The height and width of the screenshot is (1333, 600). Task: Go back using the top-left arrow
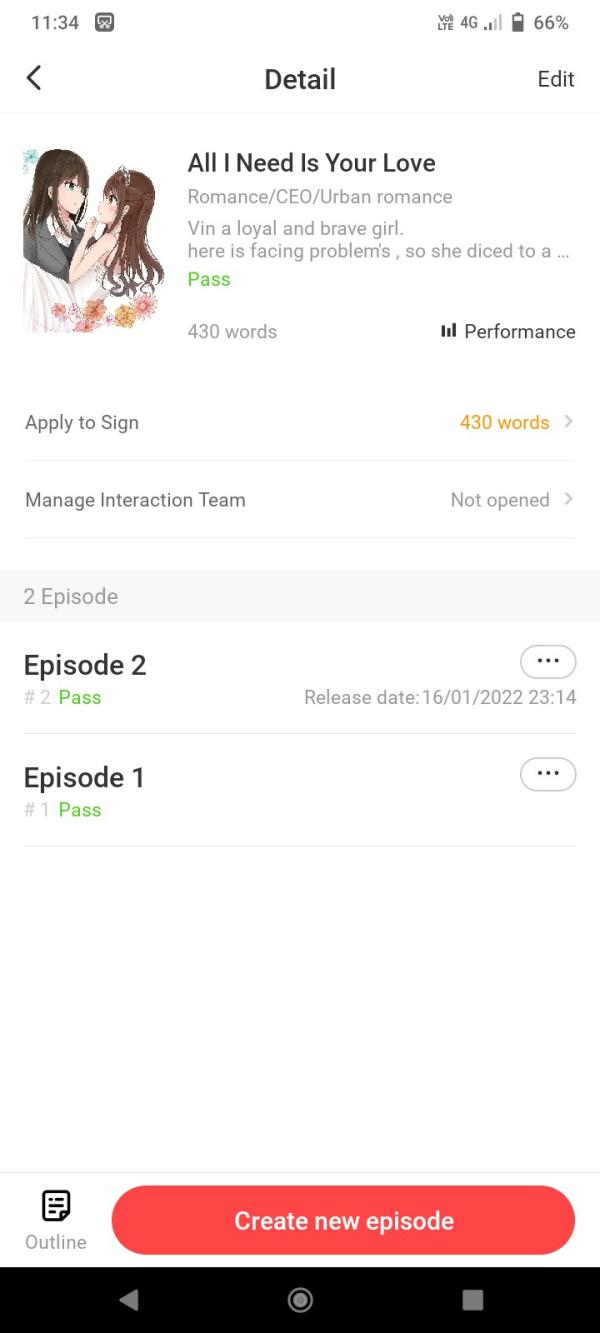(x=34, y=78)
